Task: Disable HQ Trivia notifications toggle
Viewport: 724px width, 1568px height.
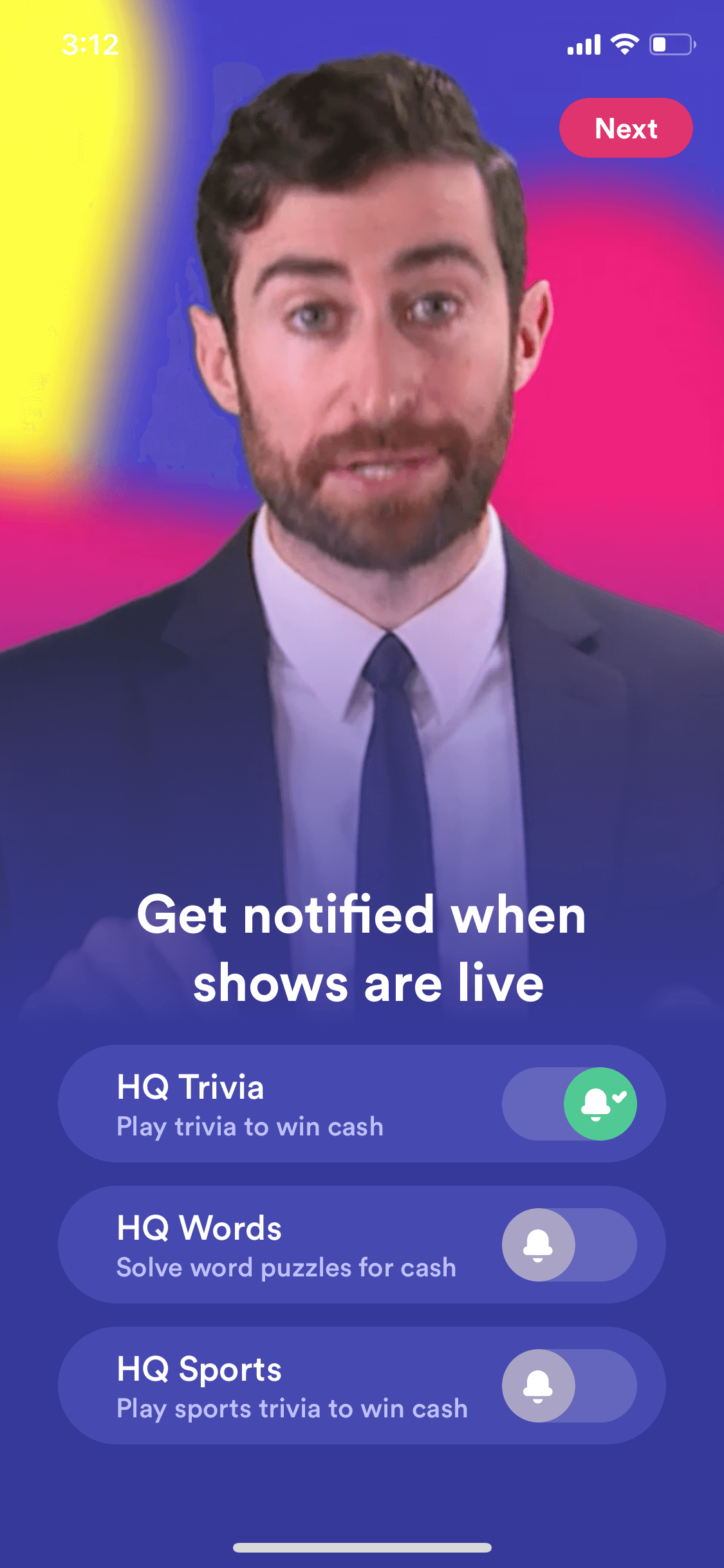Action: point(570,1103)
